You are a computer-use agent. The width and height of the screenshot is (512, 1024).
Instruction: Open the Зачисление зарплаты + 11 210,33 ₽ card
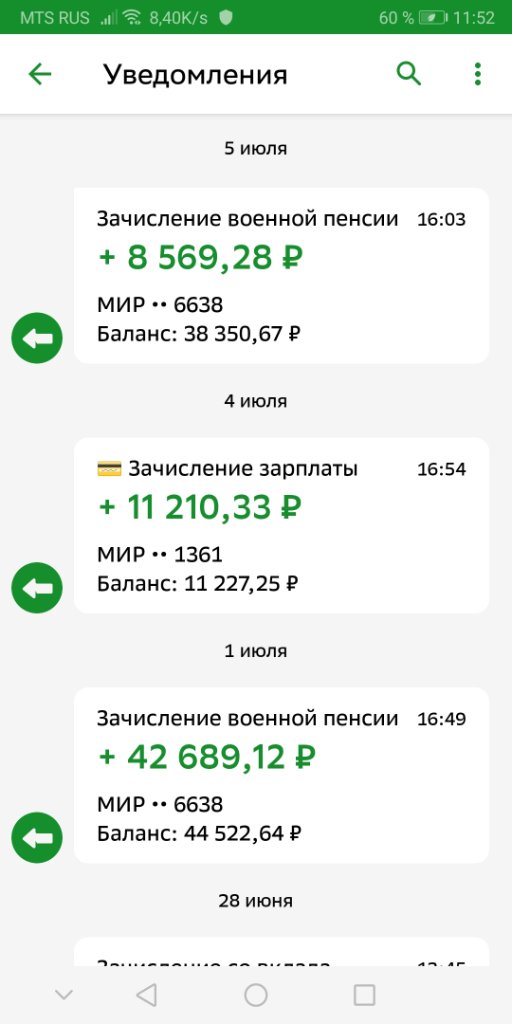[x=281, y=526]
